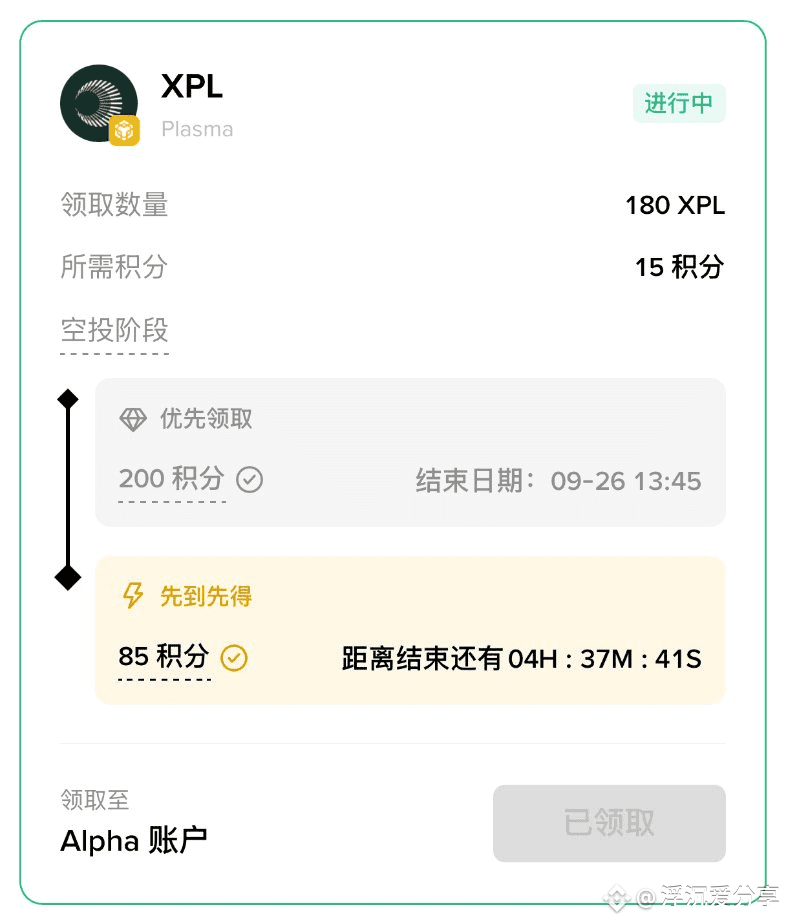Viewport: 788px width, 924px height.
Task: Show details for the 200 积分 threshold
Action: click(x=171, y=479)
